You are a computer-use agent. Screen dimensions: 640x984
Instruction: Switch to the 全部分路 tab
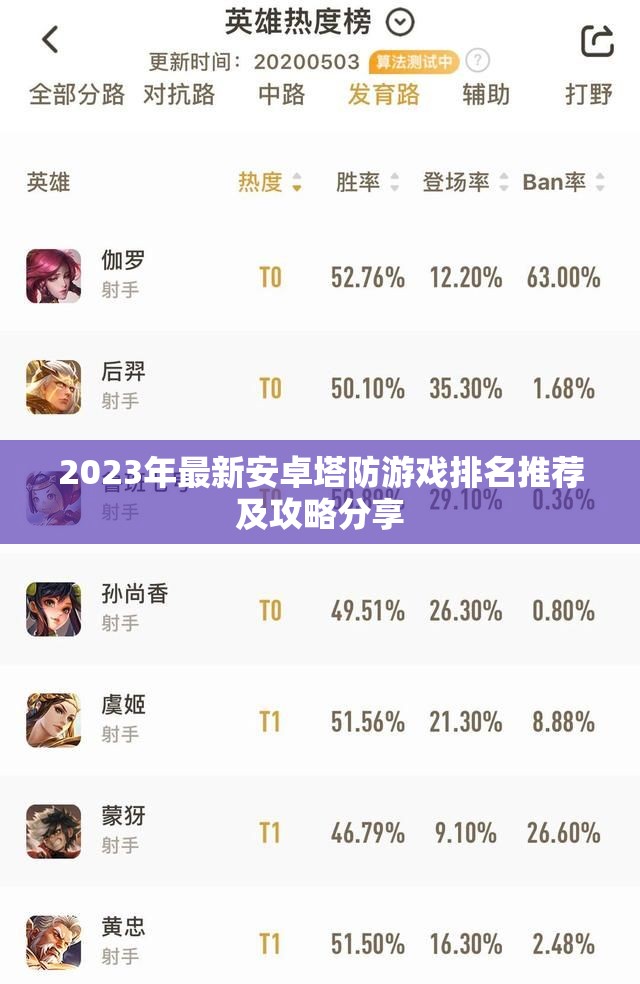point(77,95)
